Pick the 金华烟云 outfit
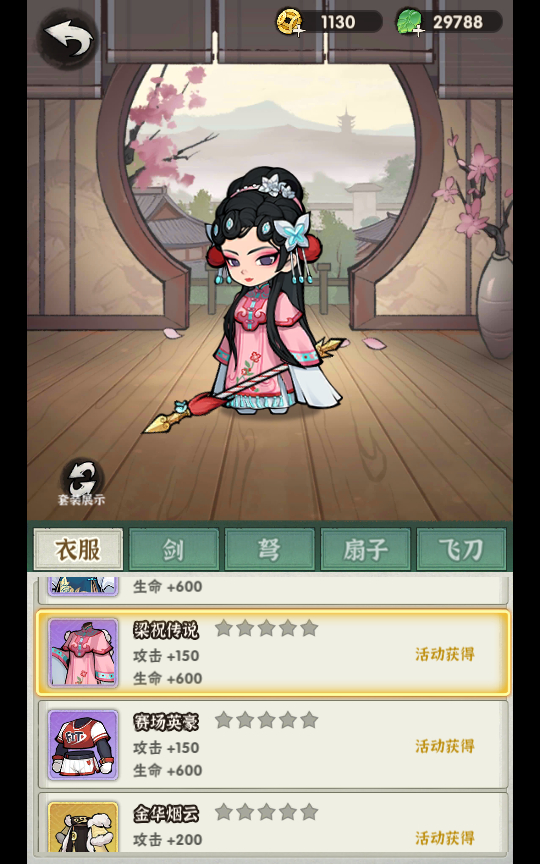 point(273,823)
